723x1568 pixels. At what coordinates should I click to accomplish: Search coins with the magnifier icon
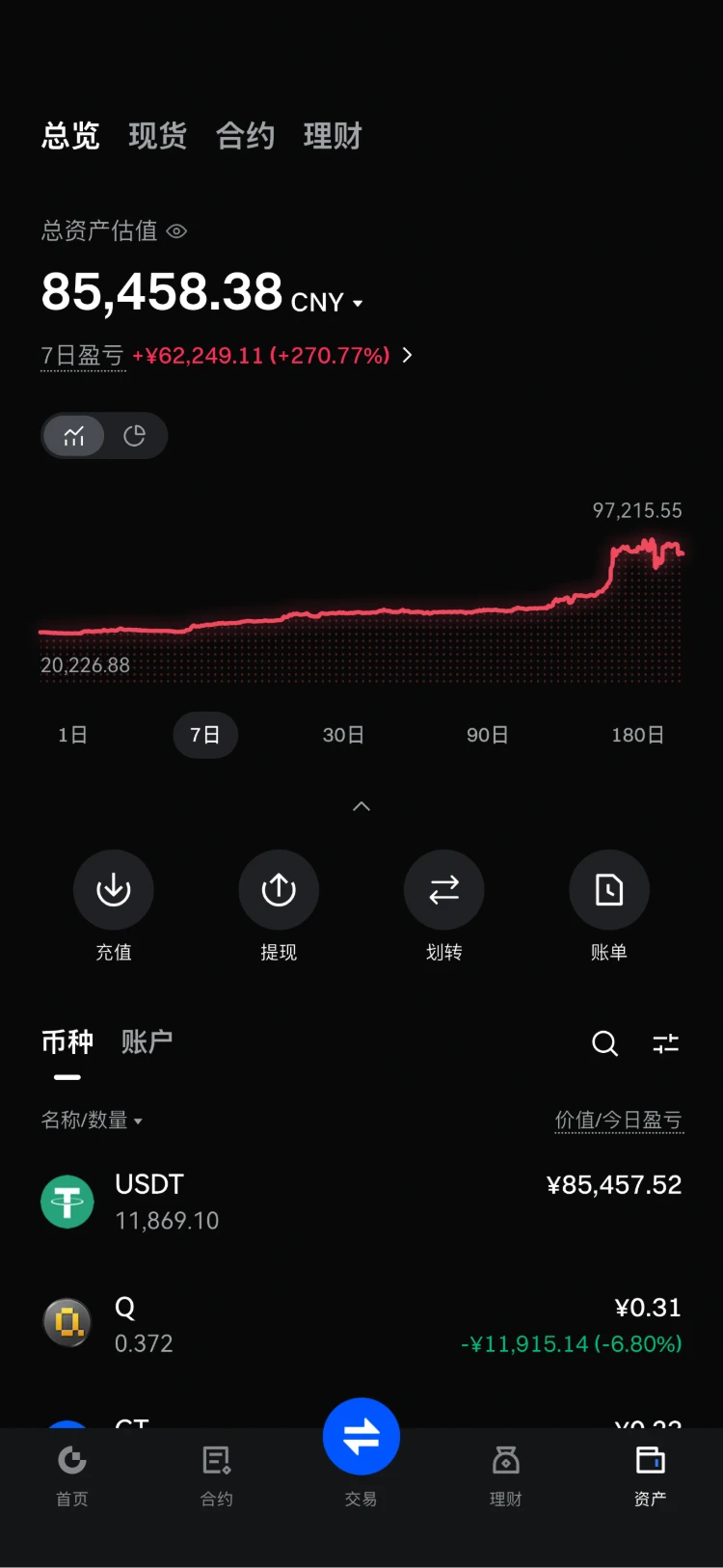pos(604,1043)
